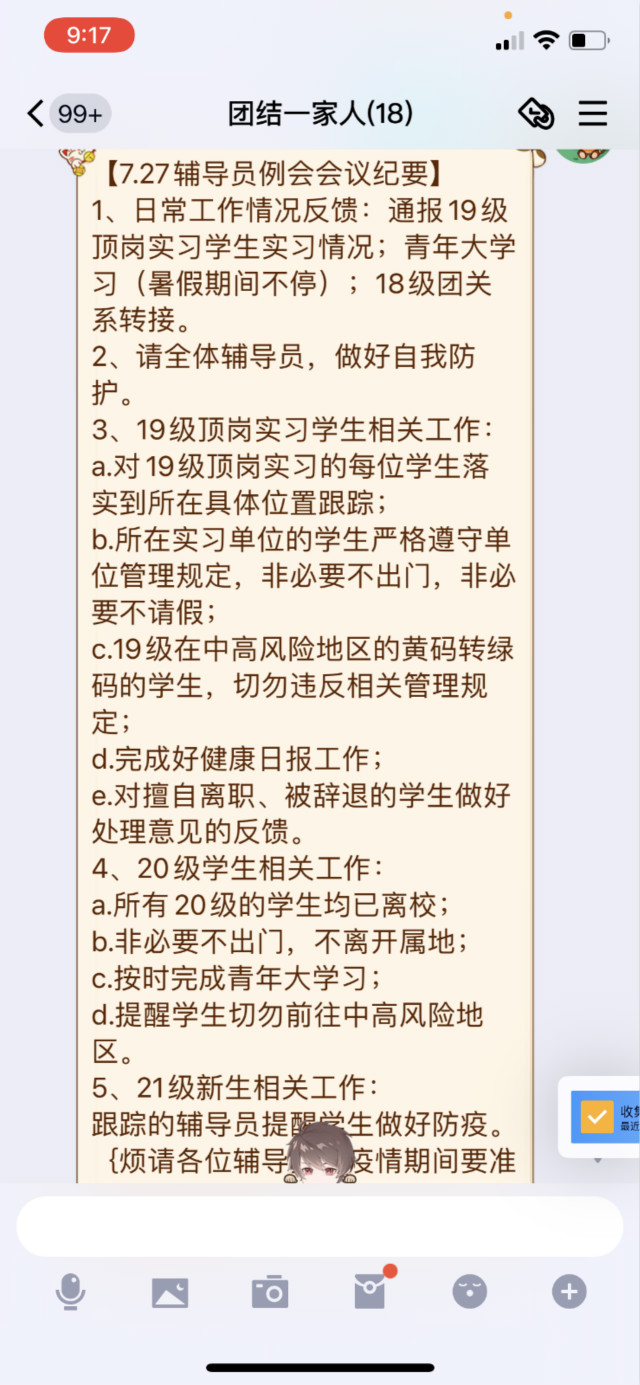640x1385 pixels.
Task: Open the red packet option
Action: [x=370, y=1292]
